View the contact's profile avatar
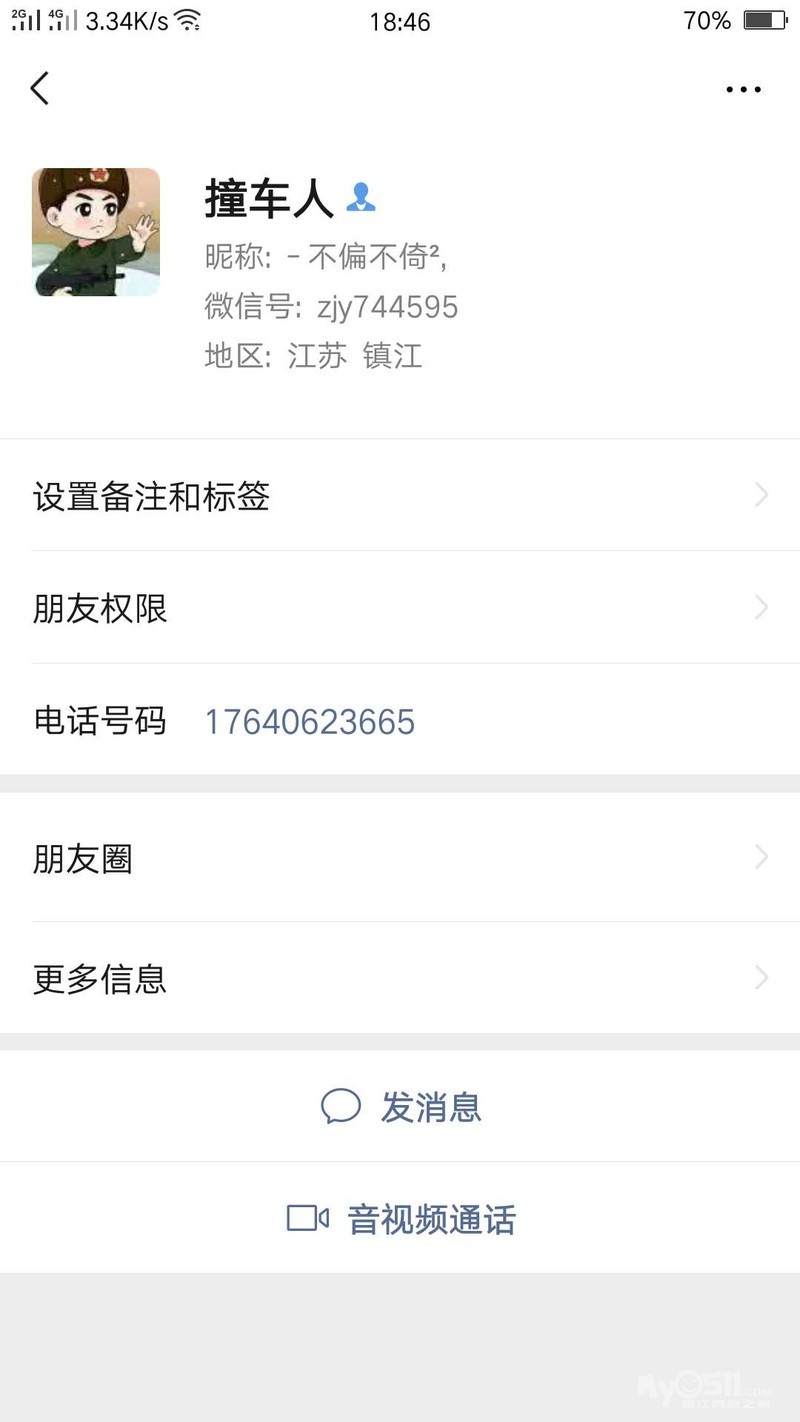This screenshot has height=1422, width=800. (96, 232)
